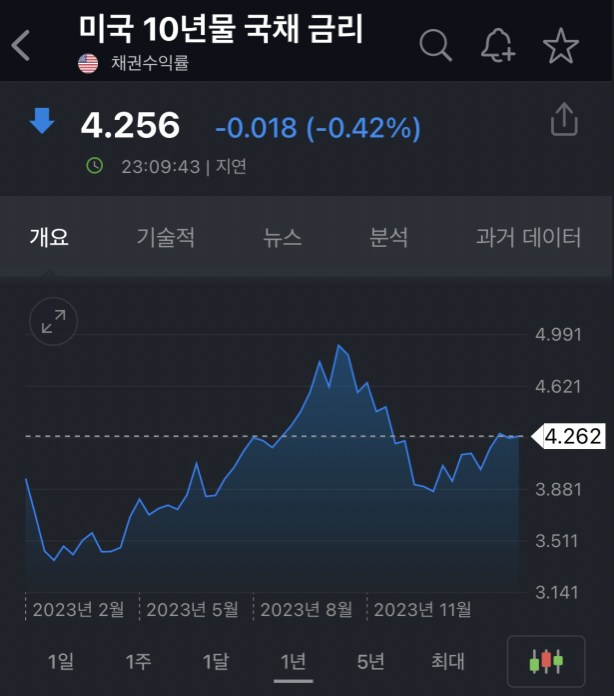Add a price alert with bell icon
This screenshot has width=614, height=696.
click(498, 45)
